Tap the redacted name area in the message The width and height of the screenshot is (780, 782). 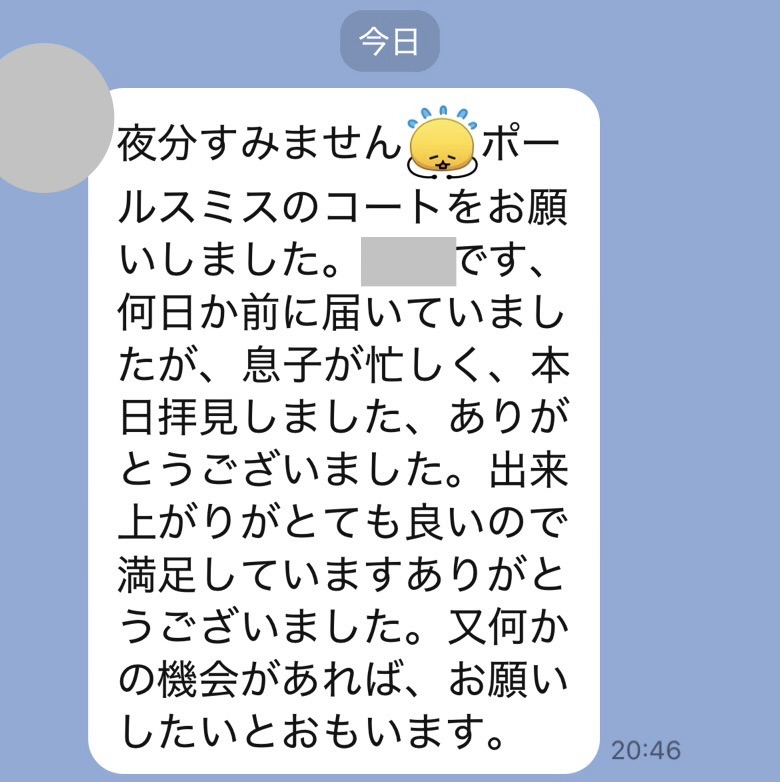[x=406, y=258]
